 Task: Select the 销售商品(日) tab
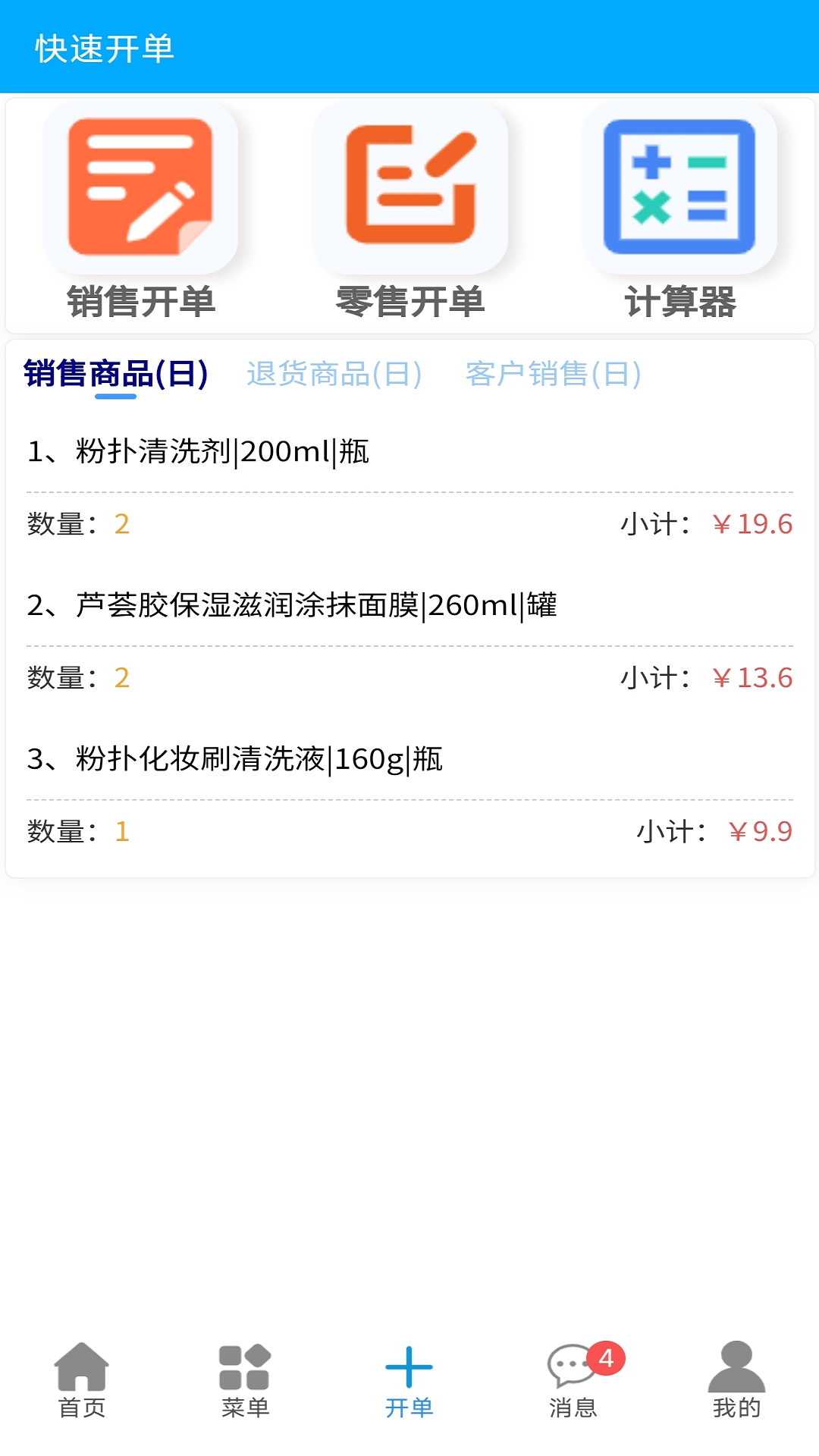114,375
